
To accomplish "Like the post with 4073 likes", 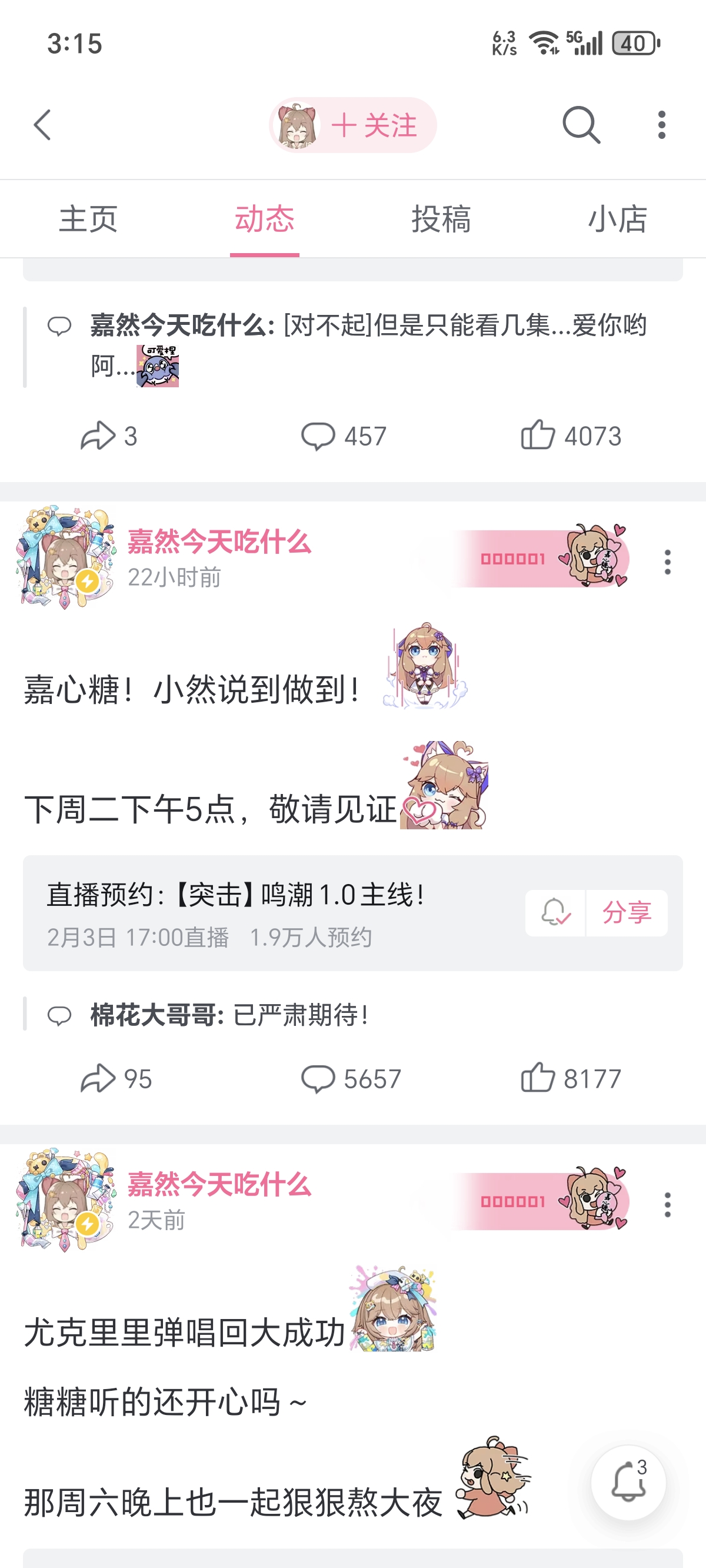I will click(570, 436).
